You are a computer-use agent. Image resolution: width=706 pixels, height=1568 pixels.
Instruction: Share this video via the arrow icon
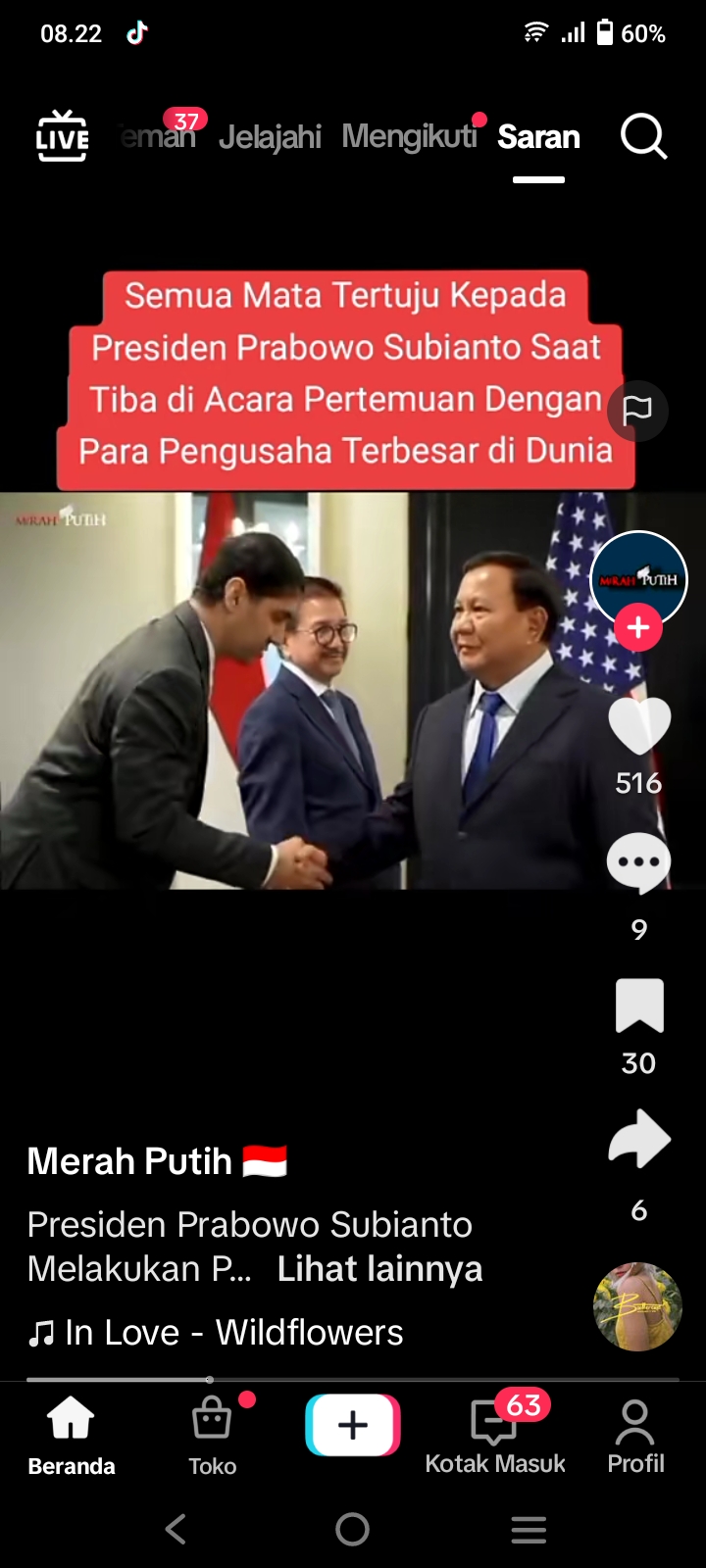(x=638, y=1140)
